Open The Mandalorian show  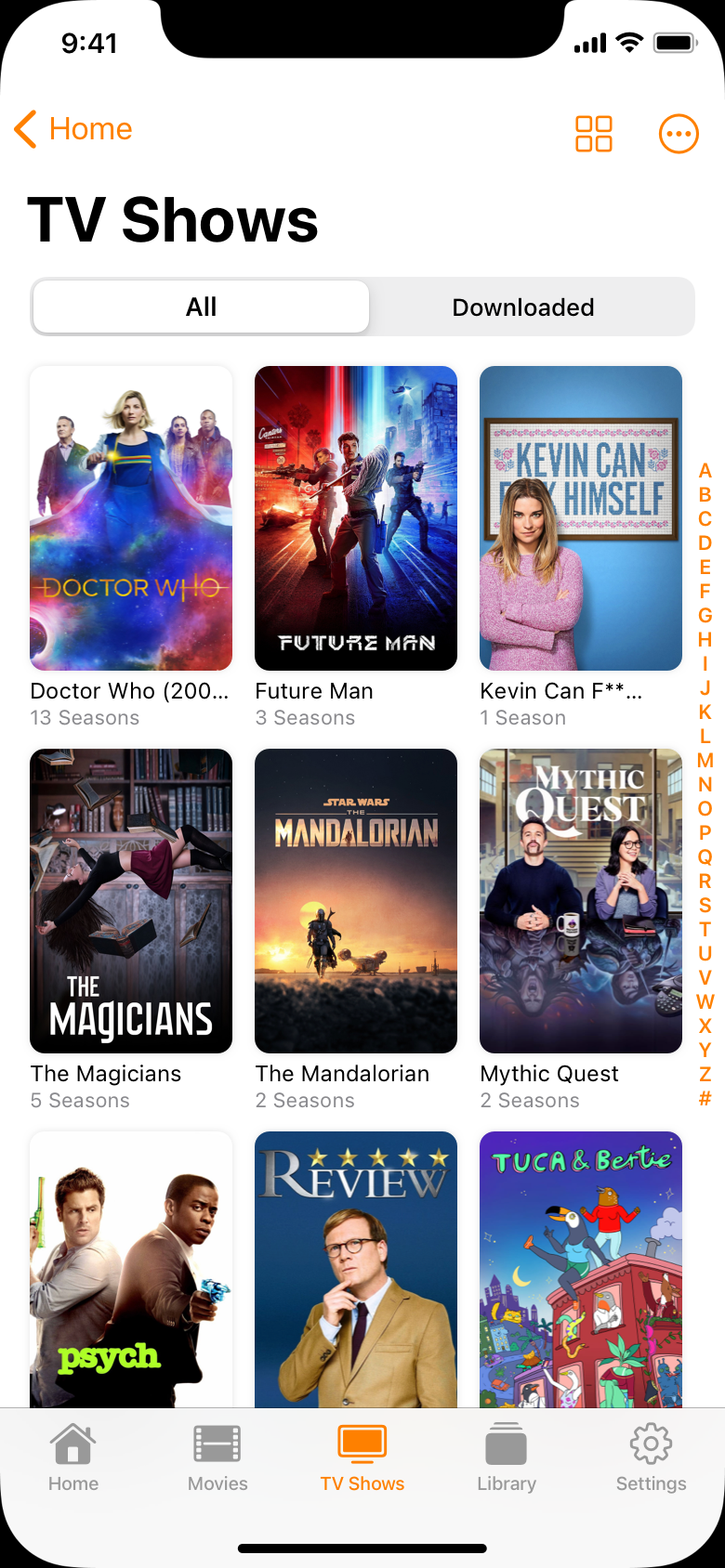pos(356,901)
